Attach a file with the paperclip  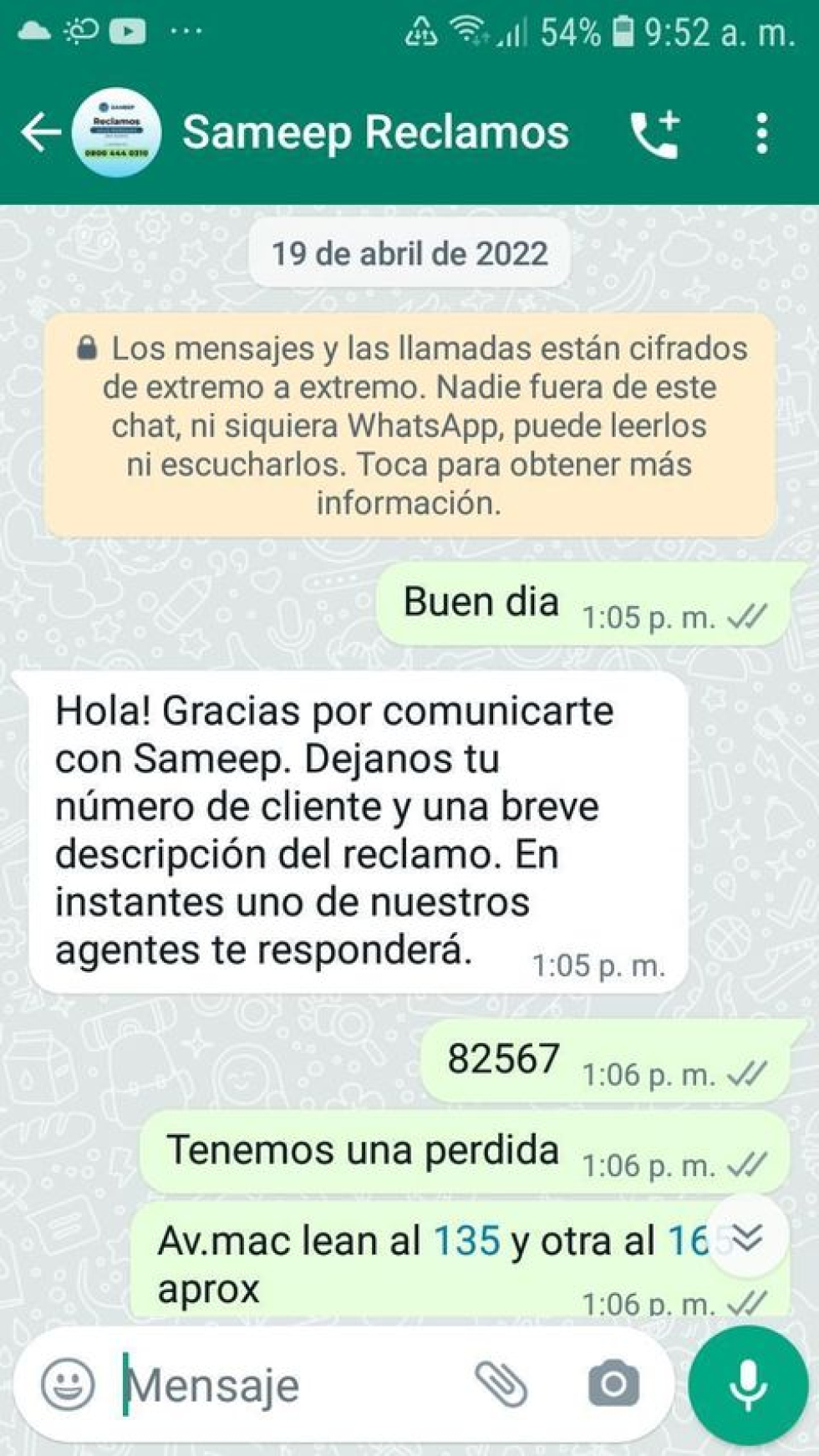tap(501, 1384)
